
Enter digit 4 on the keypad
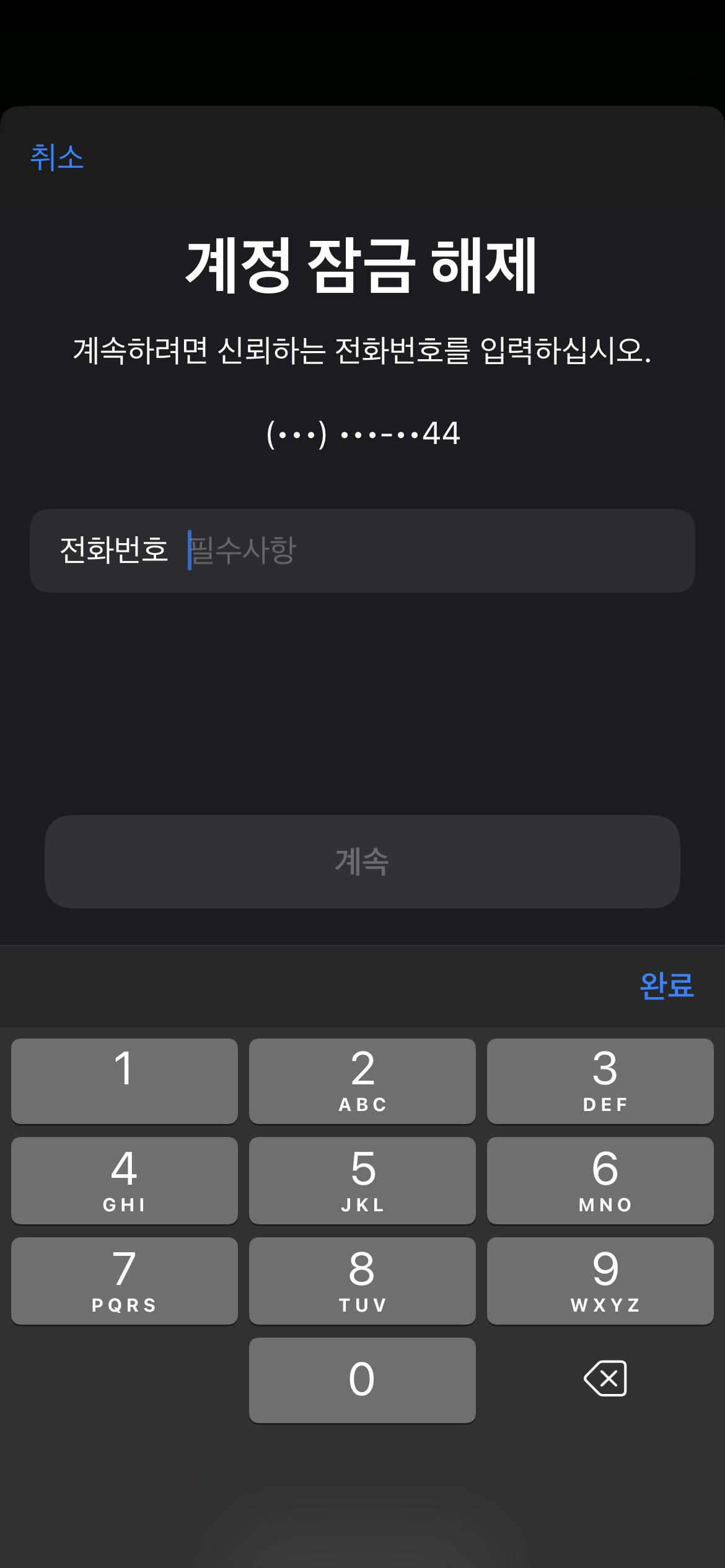click(x=124, y=1180)
